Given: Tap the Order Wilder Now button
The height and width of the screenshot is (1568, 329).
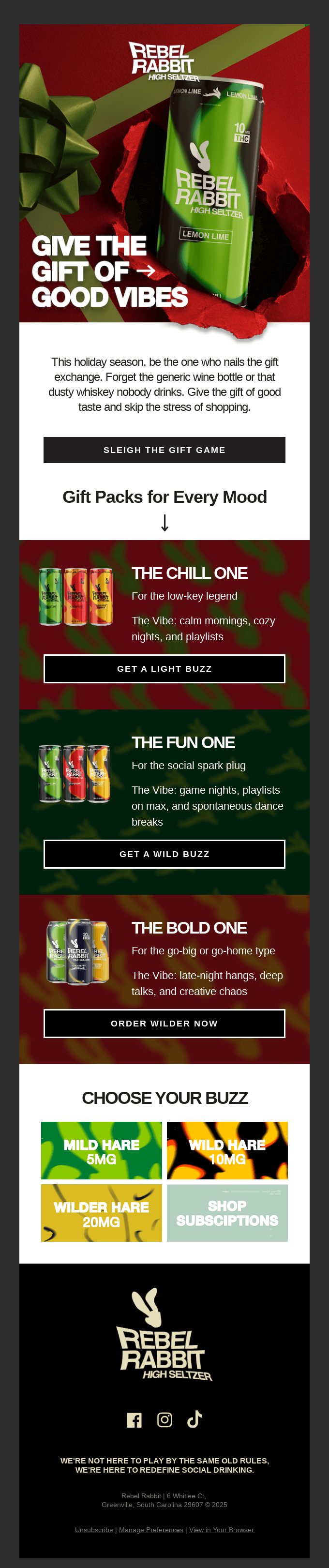Looking at the screenshot, I should [x=164, y=1023].
